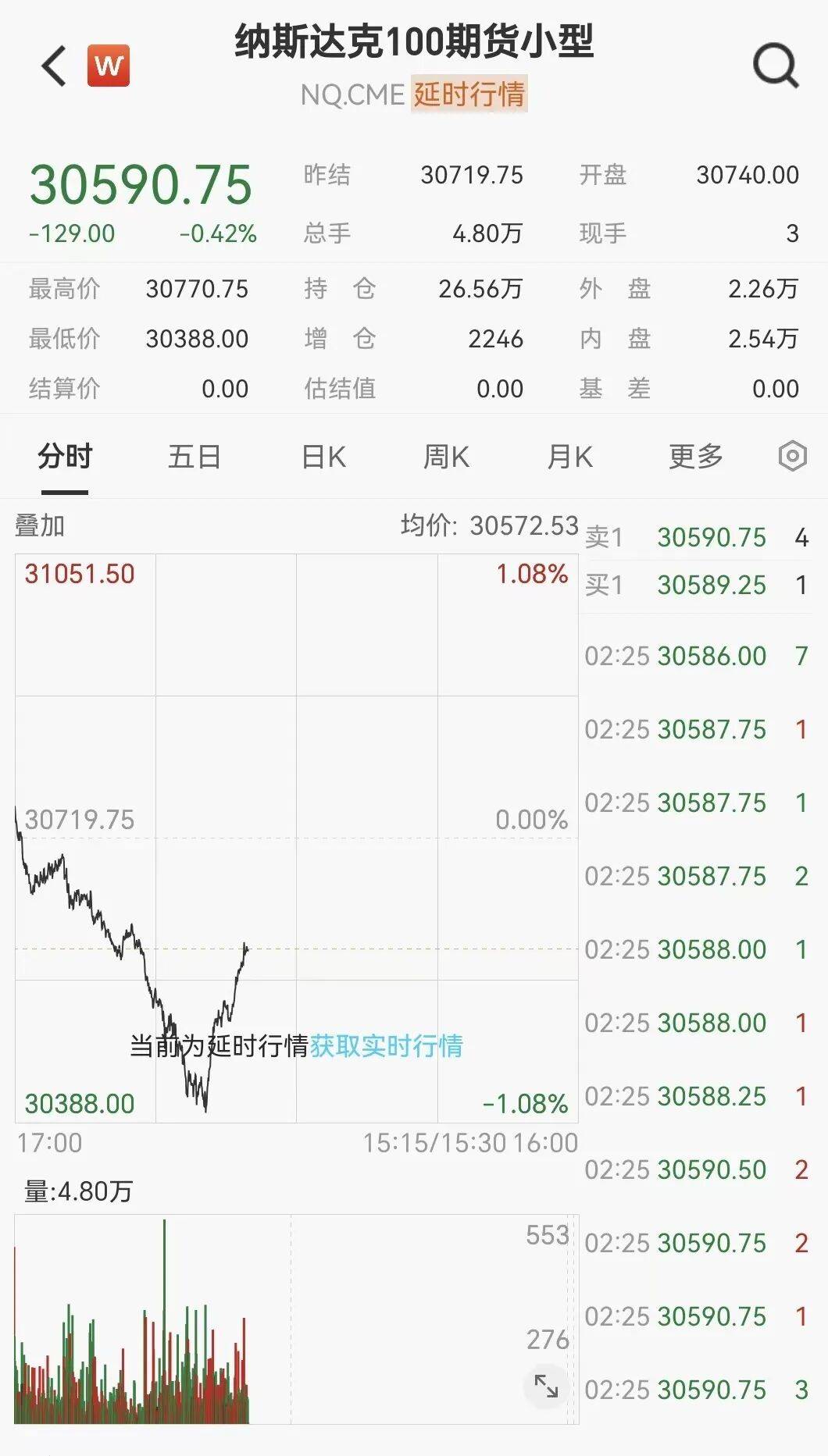The height and width of the screenshot is (1456, 828).
Task: Switch to the 日K tab
Action: point(323,456)
